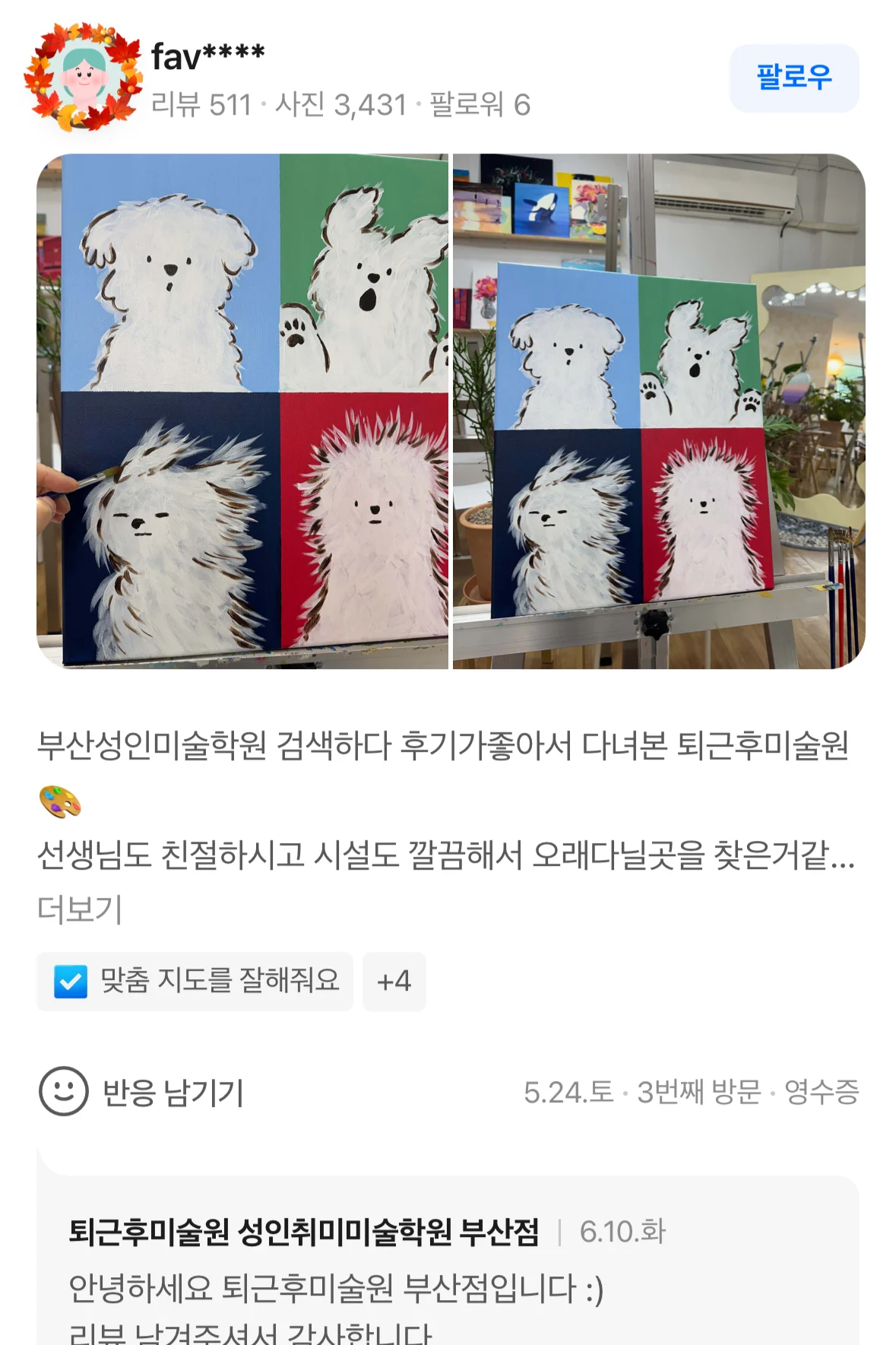Open the easel painting photo
The height and width of the screenshot is (1345, 896).
coord(658,411)
